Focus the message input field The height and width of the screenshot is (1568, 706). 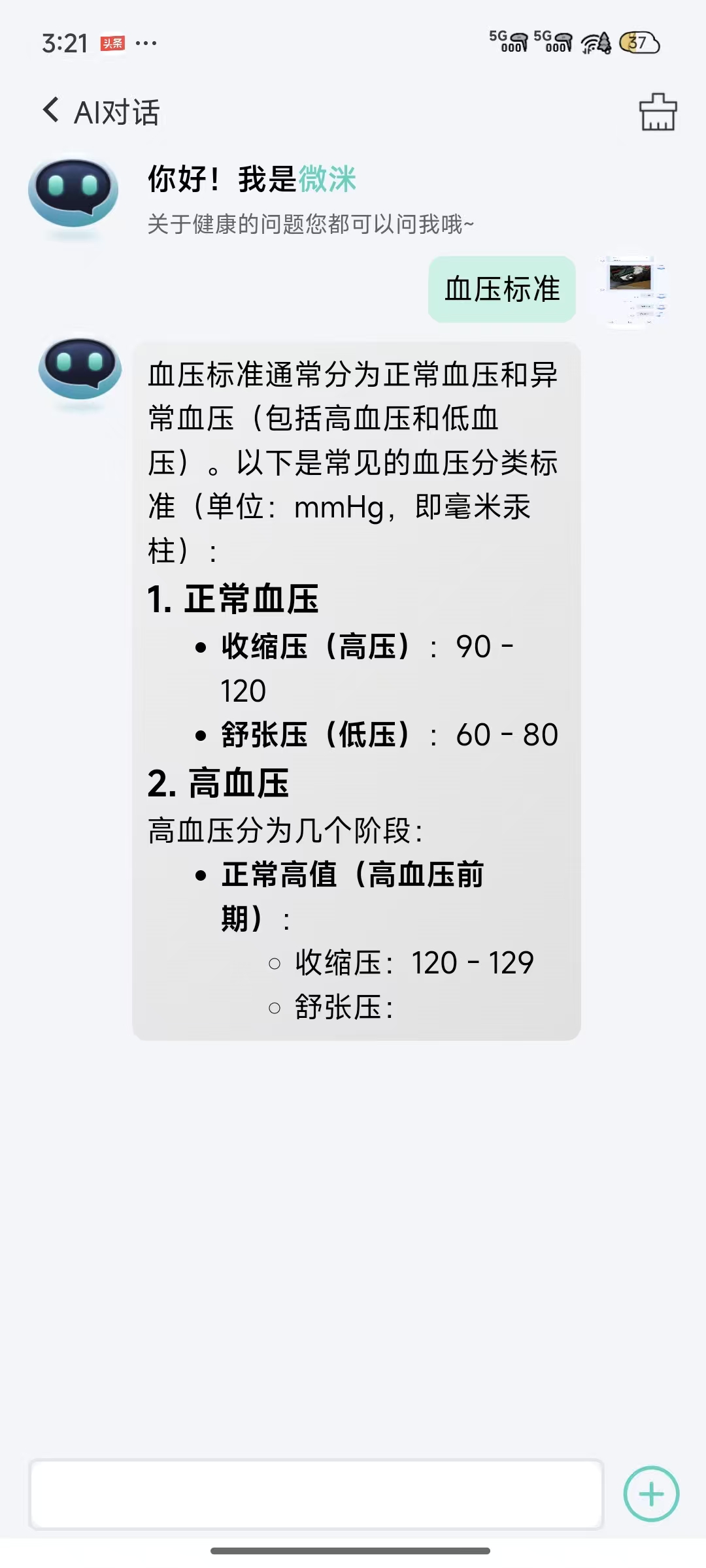pos(316,1494)
